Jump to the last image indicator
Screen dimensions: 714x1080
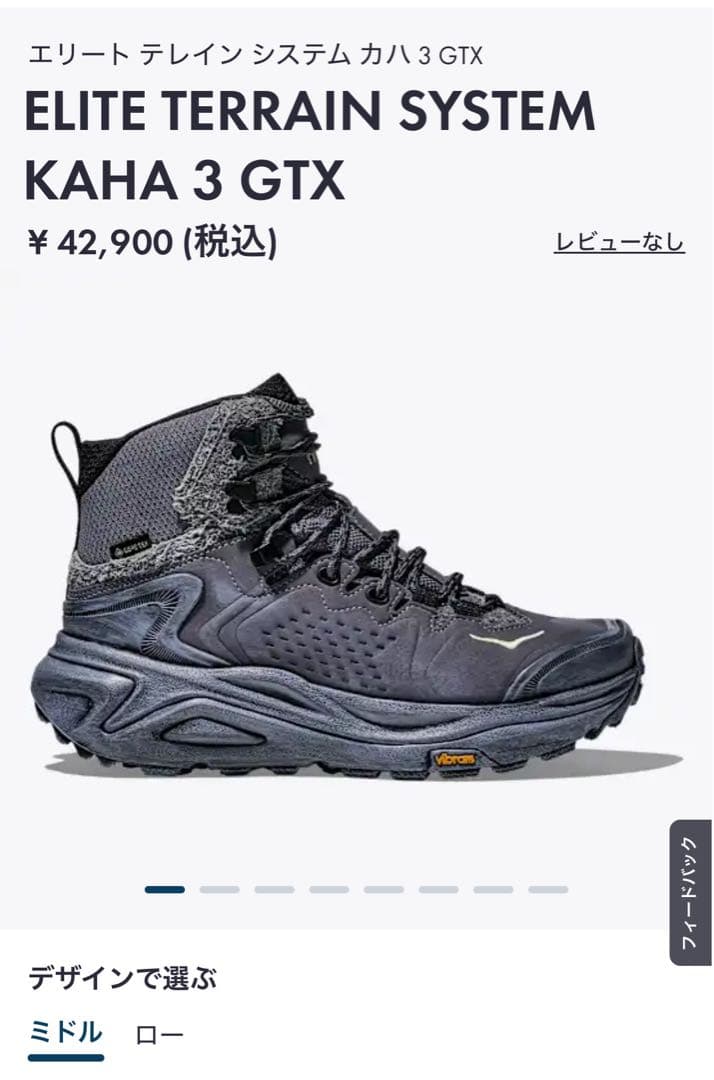(548, 889)
